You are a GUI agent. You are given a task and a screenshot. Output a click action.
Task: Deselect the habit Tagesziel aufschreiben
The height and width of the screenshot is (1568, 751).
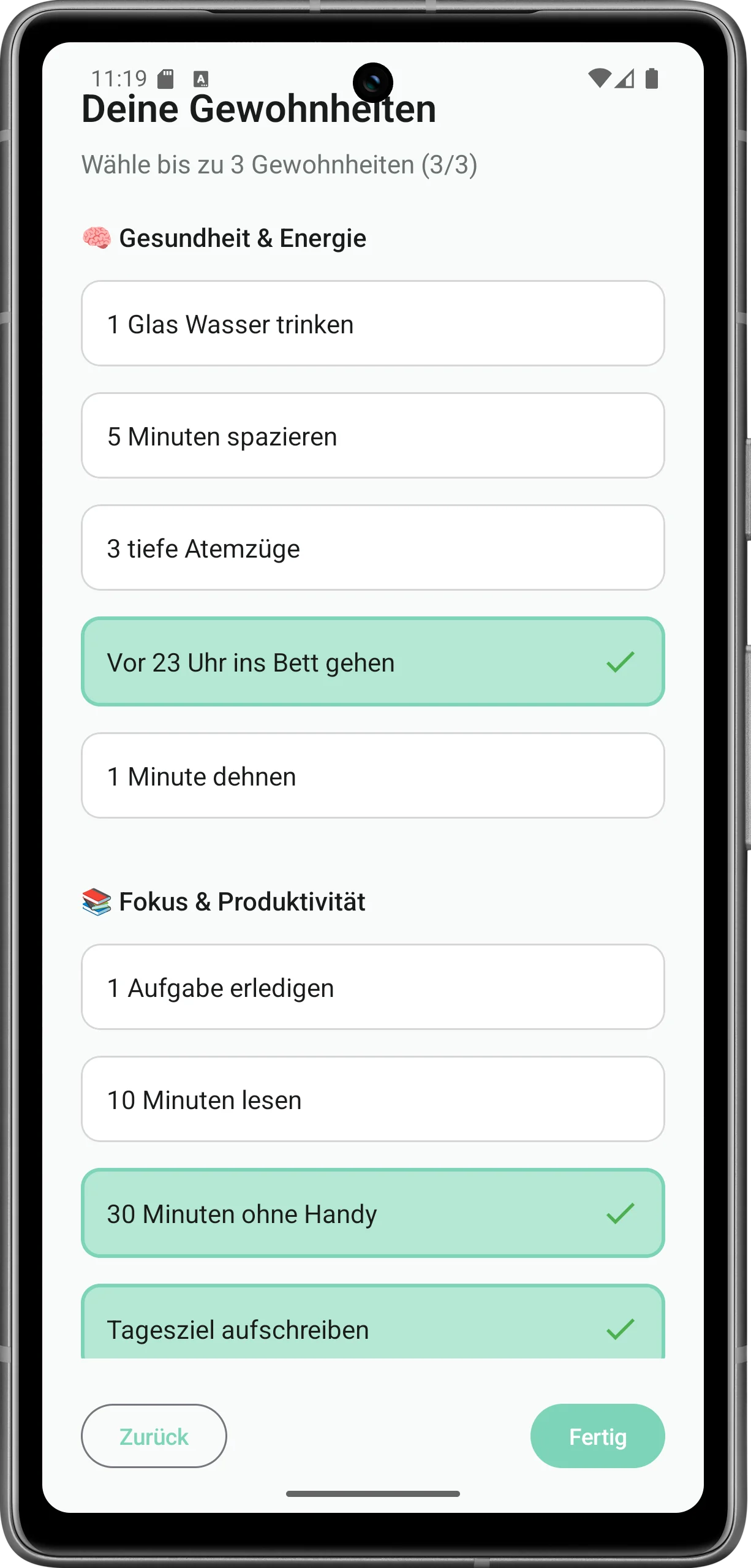tap(372, 1328)
